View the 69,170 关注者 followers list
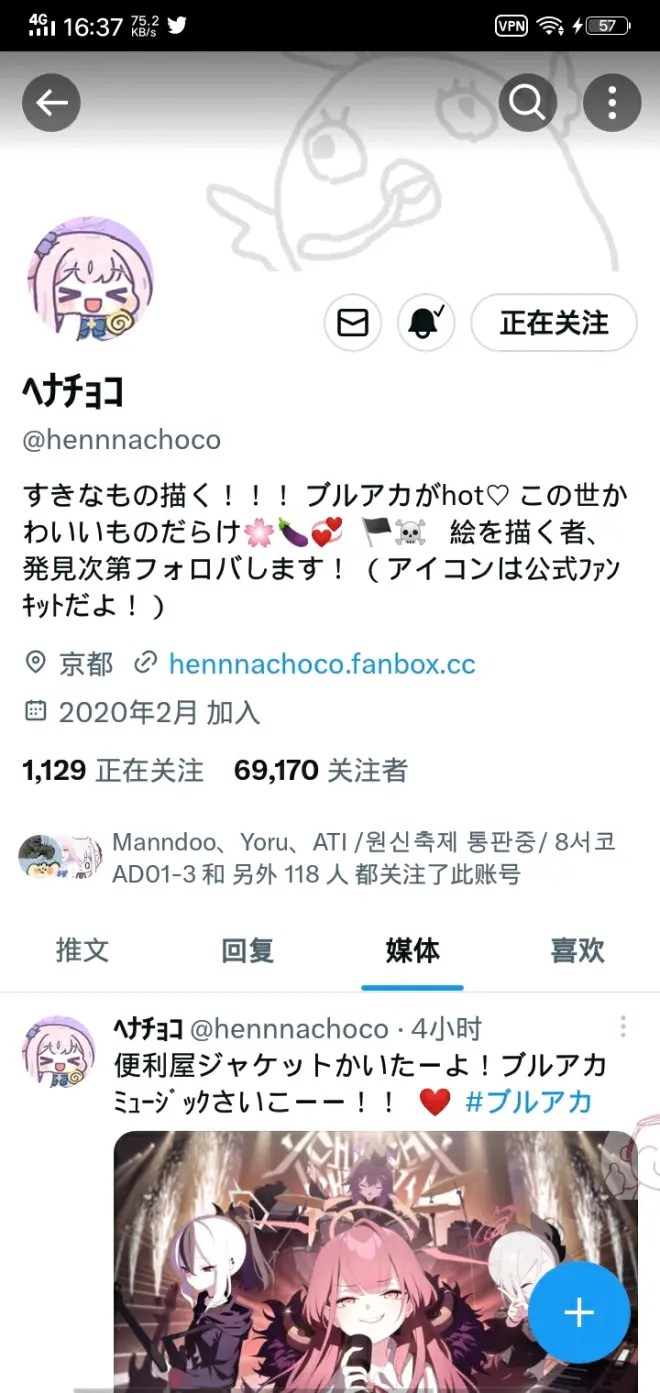Screen dimensions: 660x1393 [320, 770]
